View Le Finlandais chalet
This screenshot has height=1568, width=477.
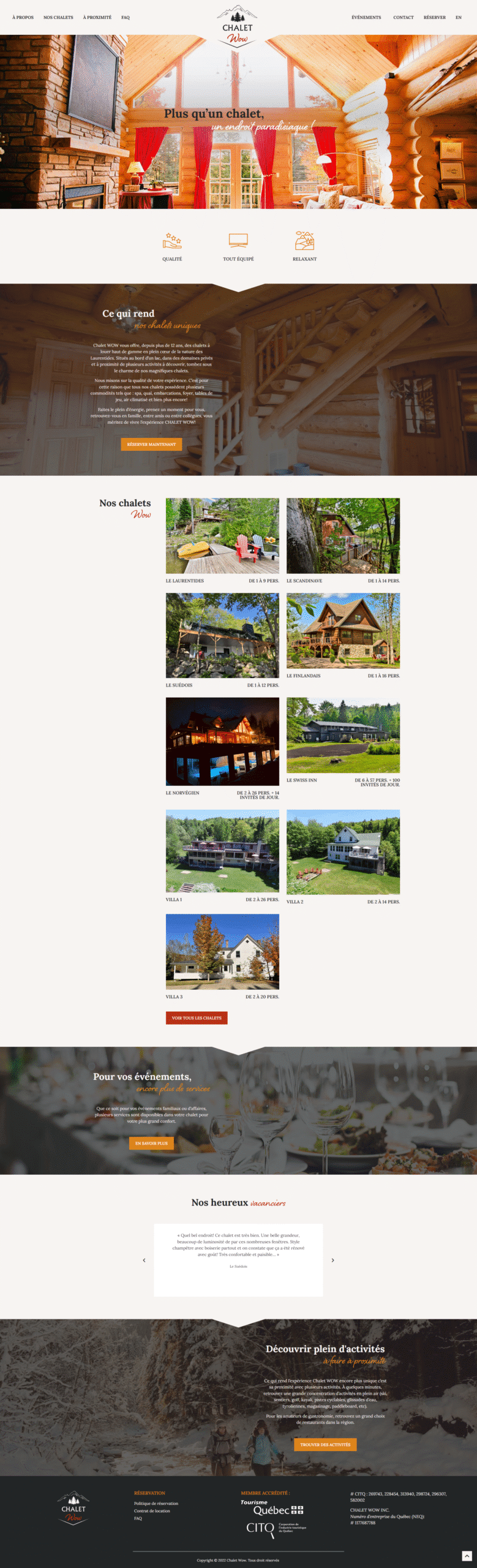pos(343,631)
